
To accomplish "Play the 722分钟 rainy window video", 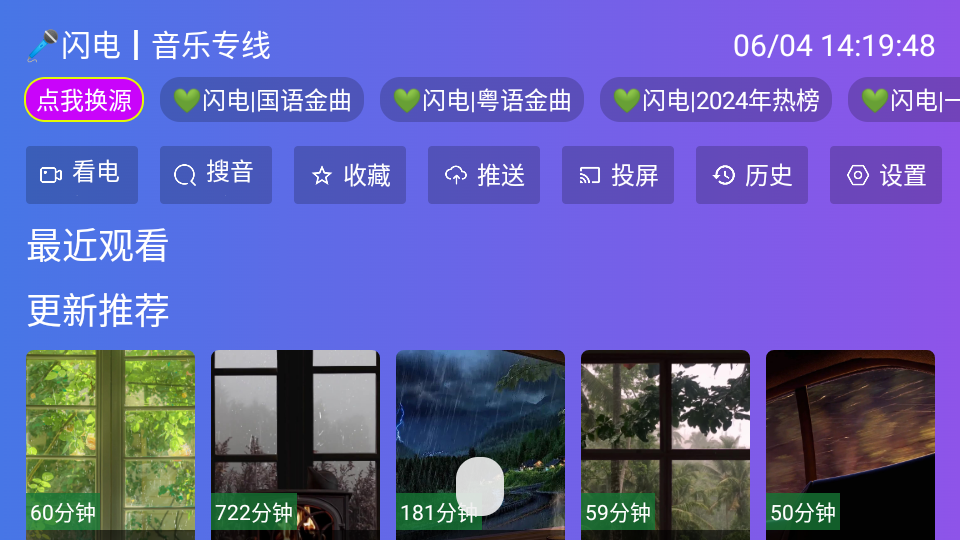I will 295,440.
